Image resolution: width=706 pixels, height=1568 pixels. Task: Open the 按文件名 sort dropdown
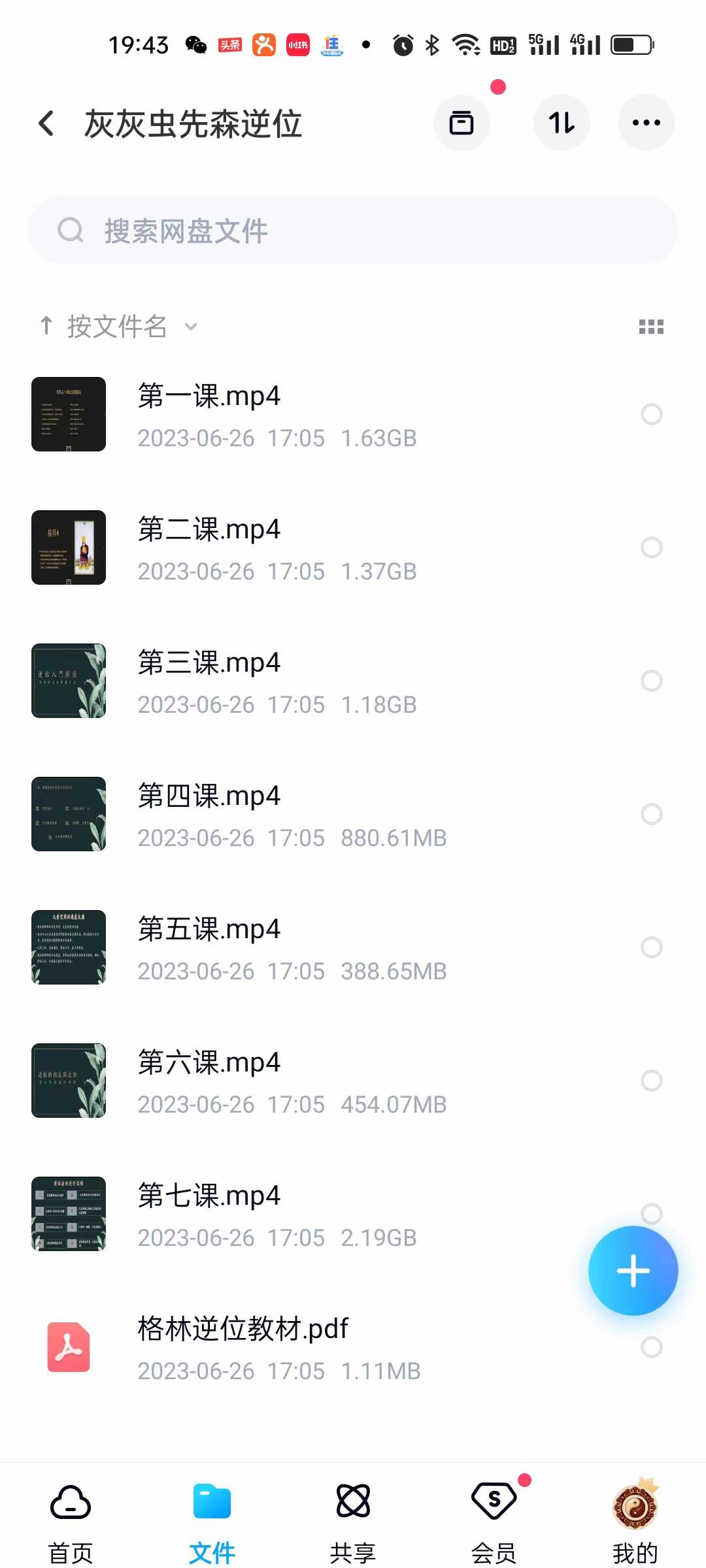click(x=119, y=327)
